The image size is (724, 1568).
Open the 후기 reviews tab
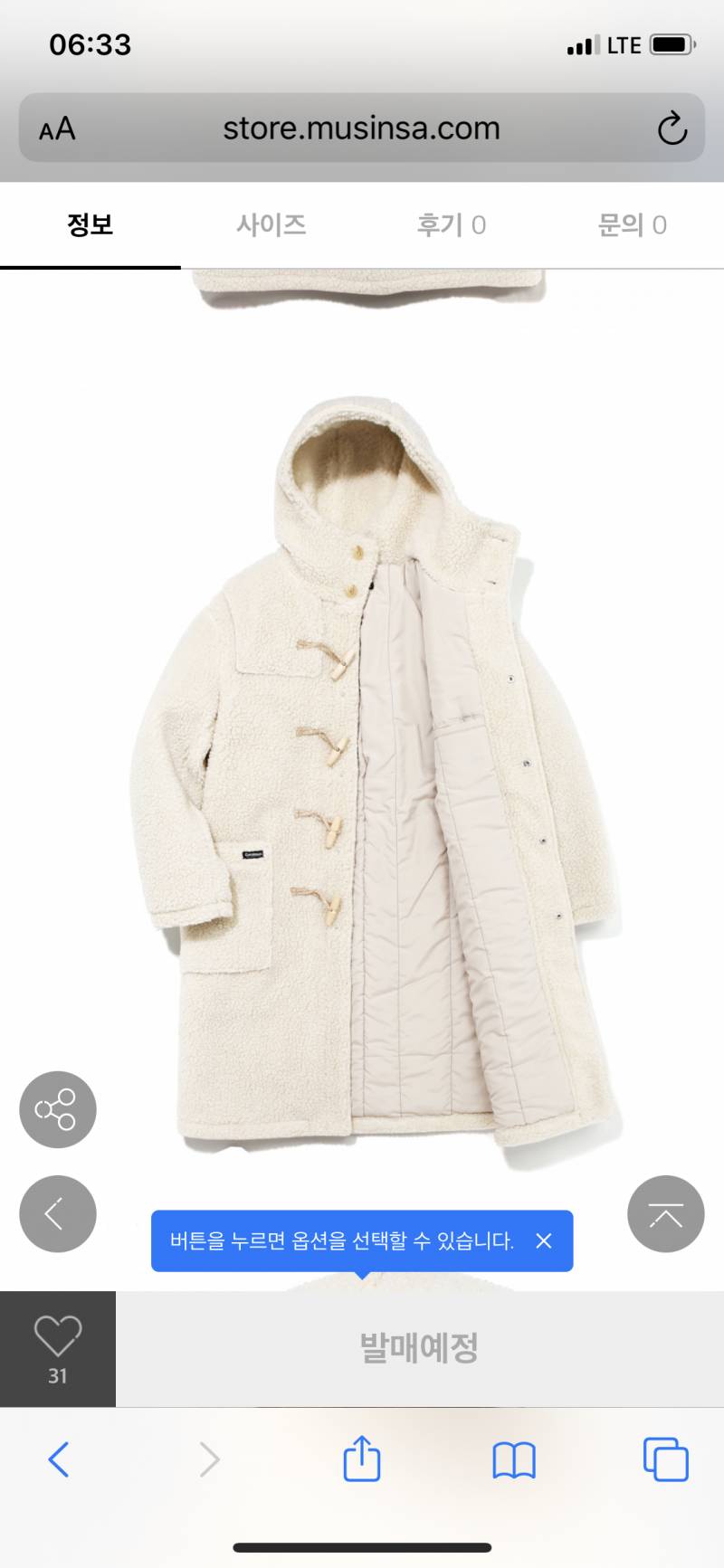[x=452, y=224]
